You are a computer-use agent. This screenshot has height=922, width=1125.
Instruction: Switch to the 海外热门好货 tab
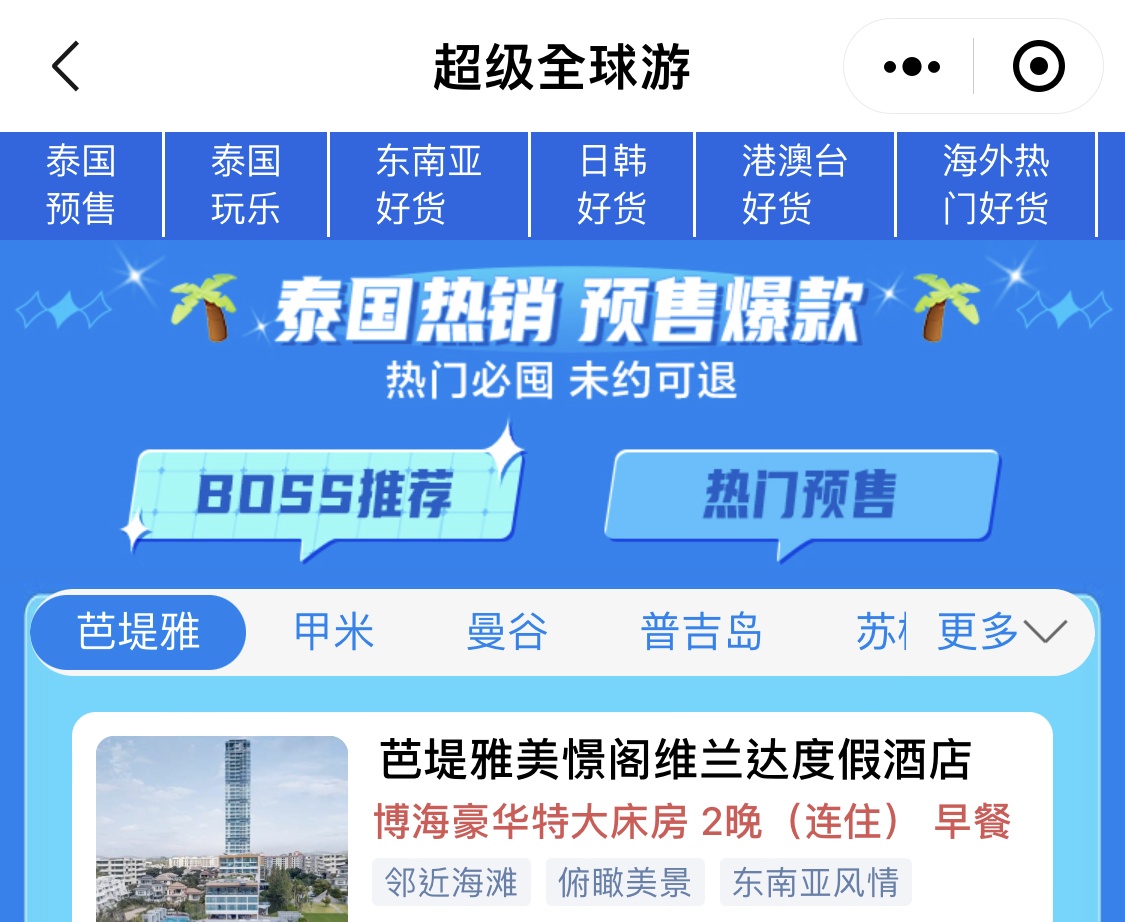[x=996, y=185]
